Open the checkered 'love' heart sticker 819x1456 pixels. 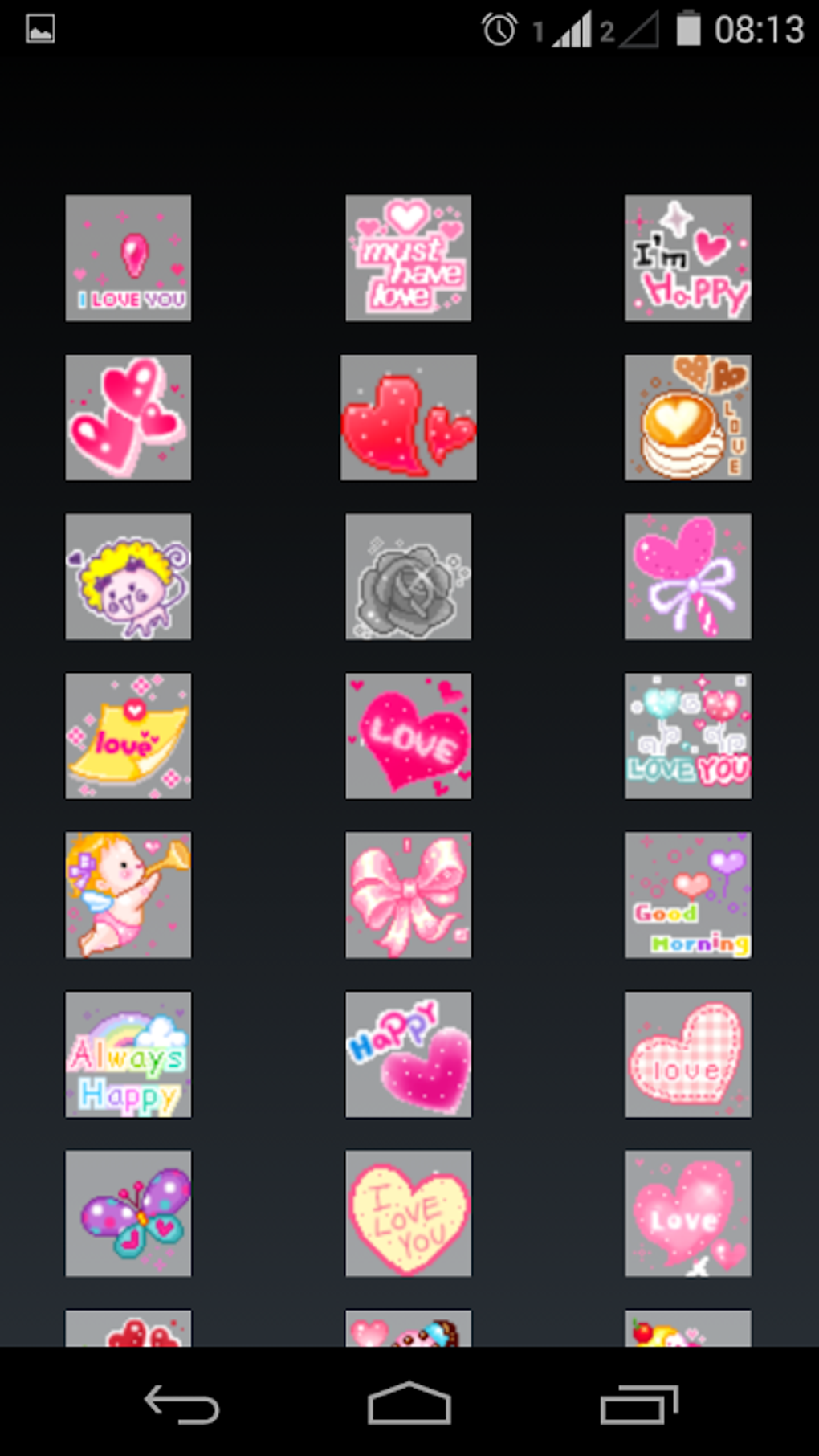(x=688, y=1054)
